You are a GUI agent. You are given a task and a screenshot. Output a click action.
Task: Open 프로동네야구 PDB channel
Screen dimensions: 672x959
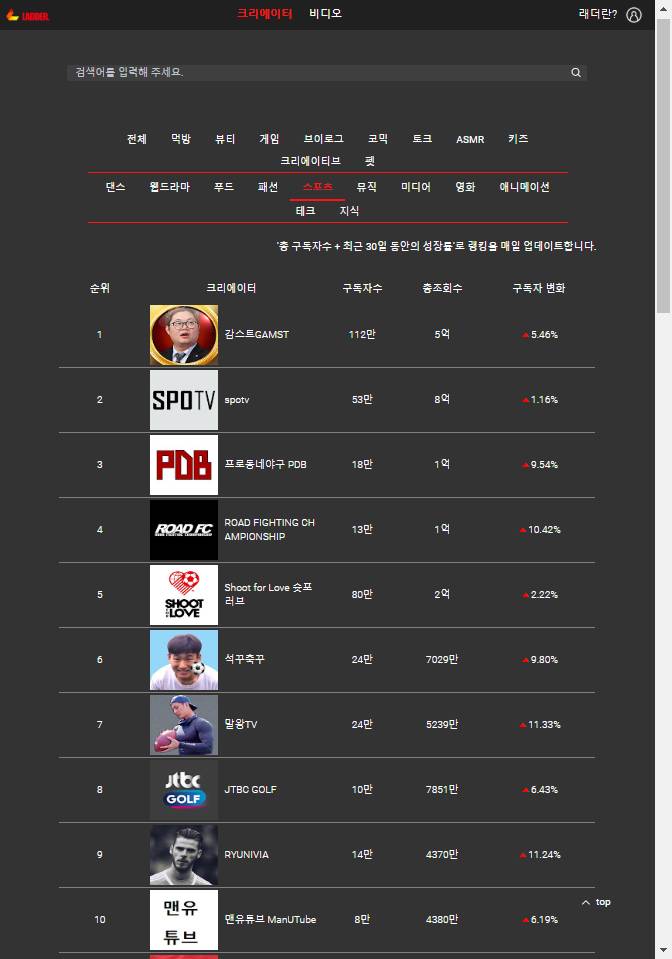[265, 464]
